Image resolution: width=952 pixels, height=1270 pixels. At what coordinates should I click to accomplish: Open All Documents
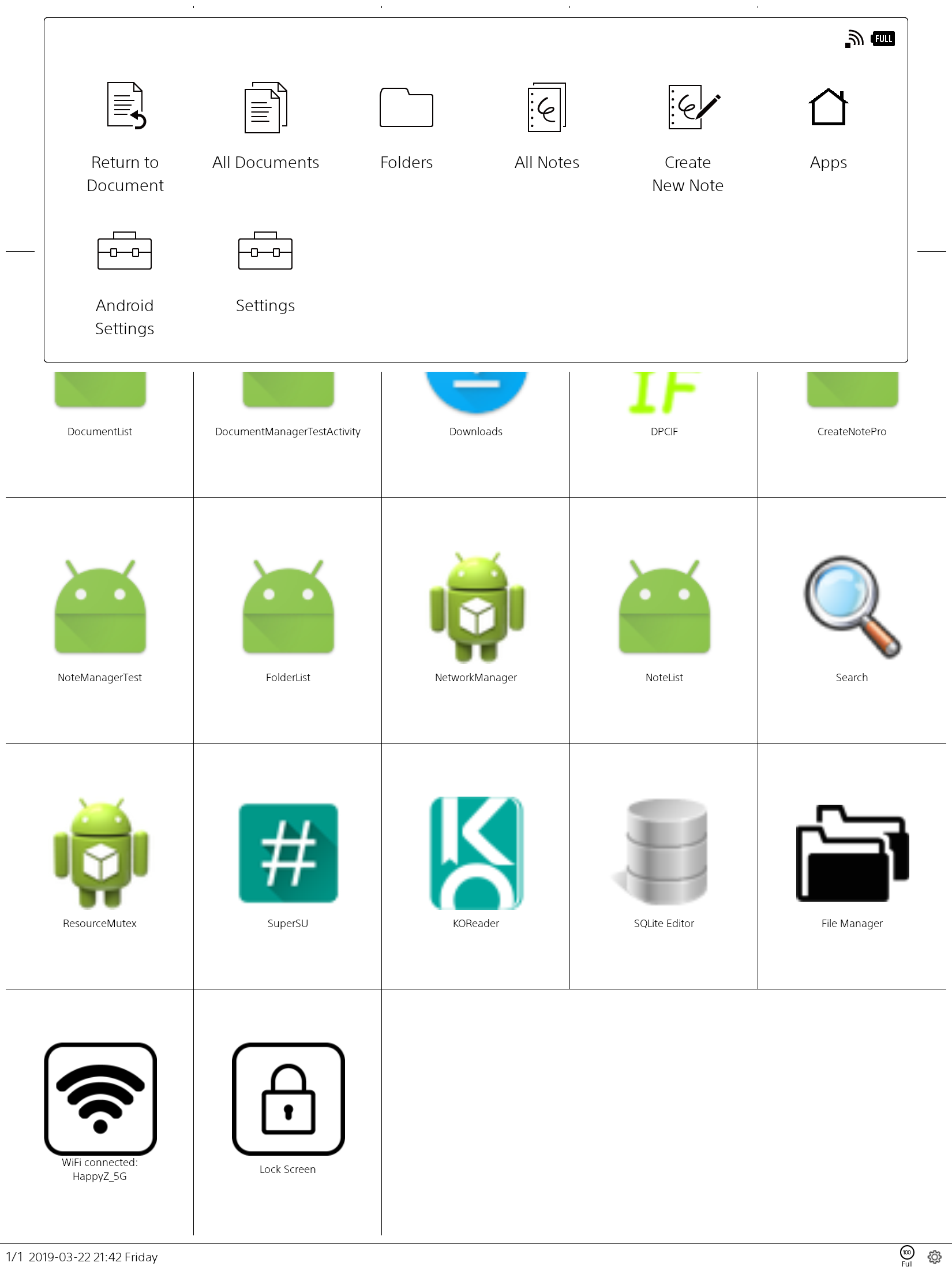point(265,127)
